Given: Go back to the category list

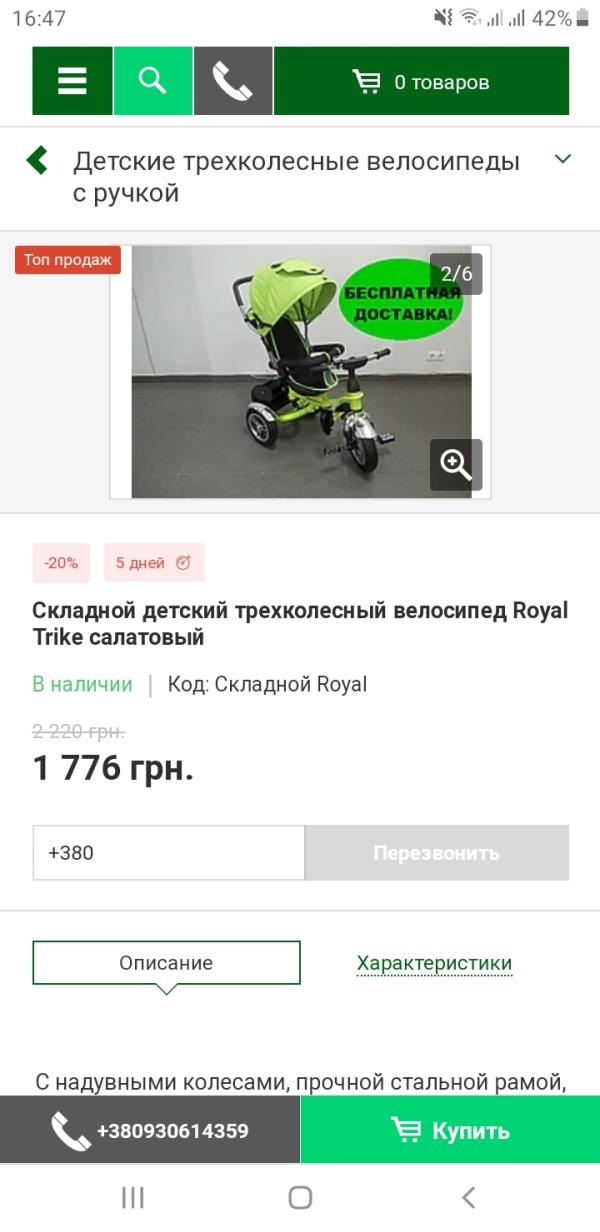Looking at the screenshot, I should pyautogui.click(x=38, y=160).
